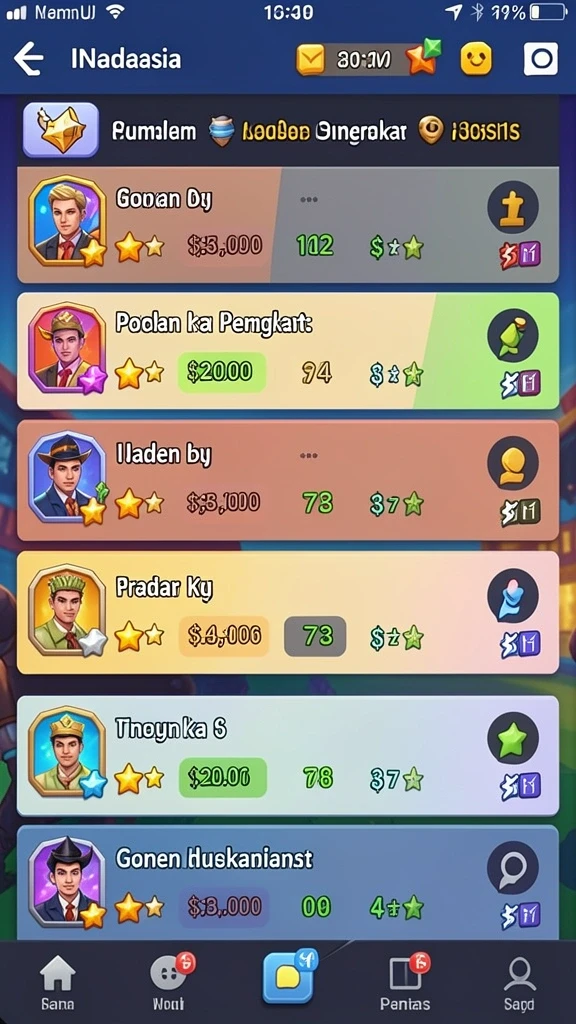The image size is (576, 1024).
Task: Select the $20.00 button on Tnoynka S card
Action: click(x=222, y=777)
